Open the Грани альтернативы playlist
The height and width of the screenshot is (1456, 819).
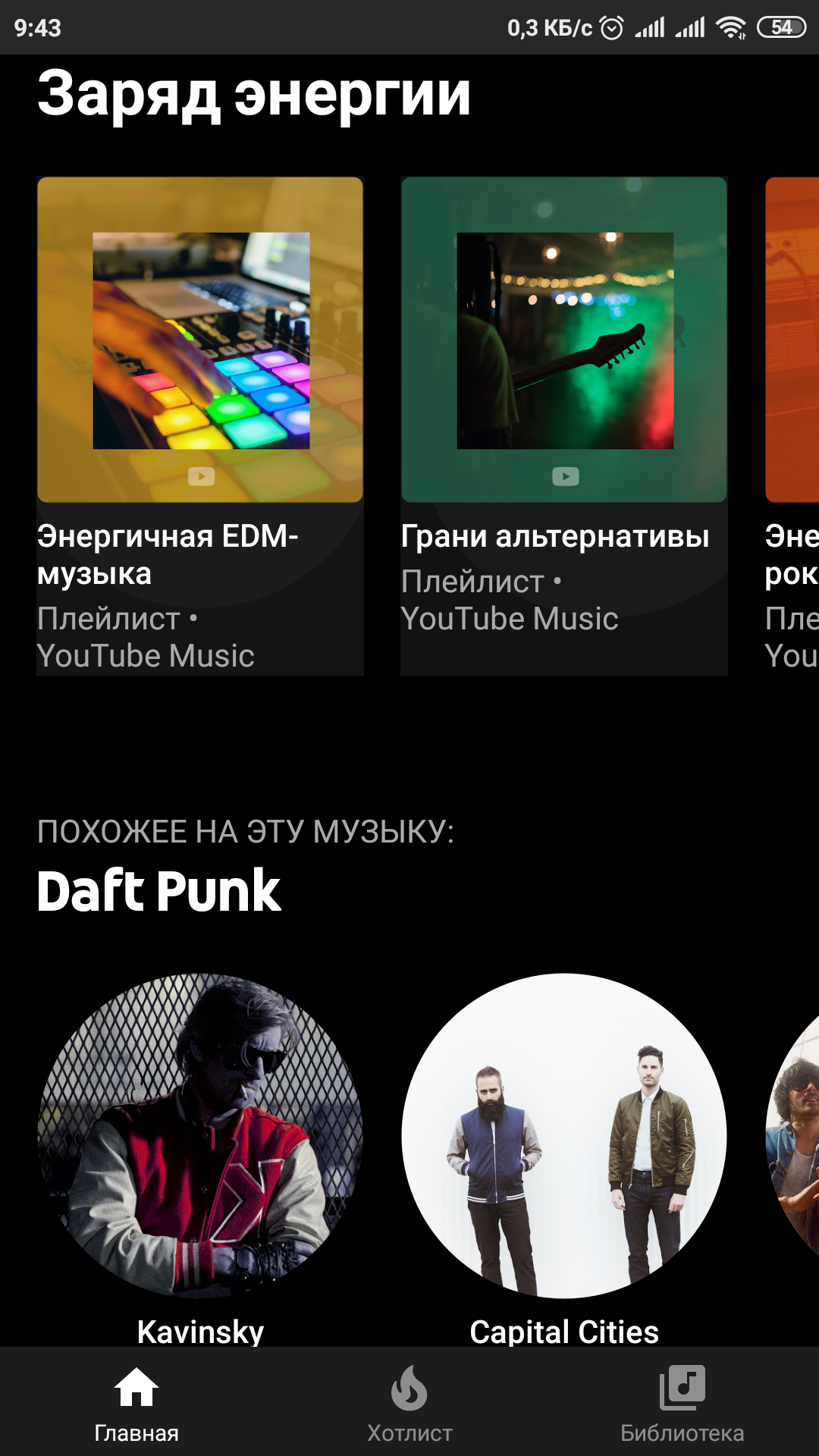(x=564, y=340)
